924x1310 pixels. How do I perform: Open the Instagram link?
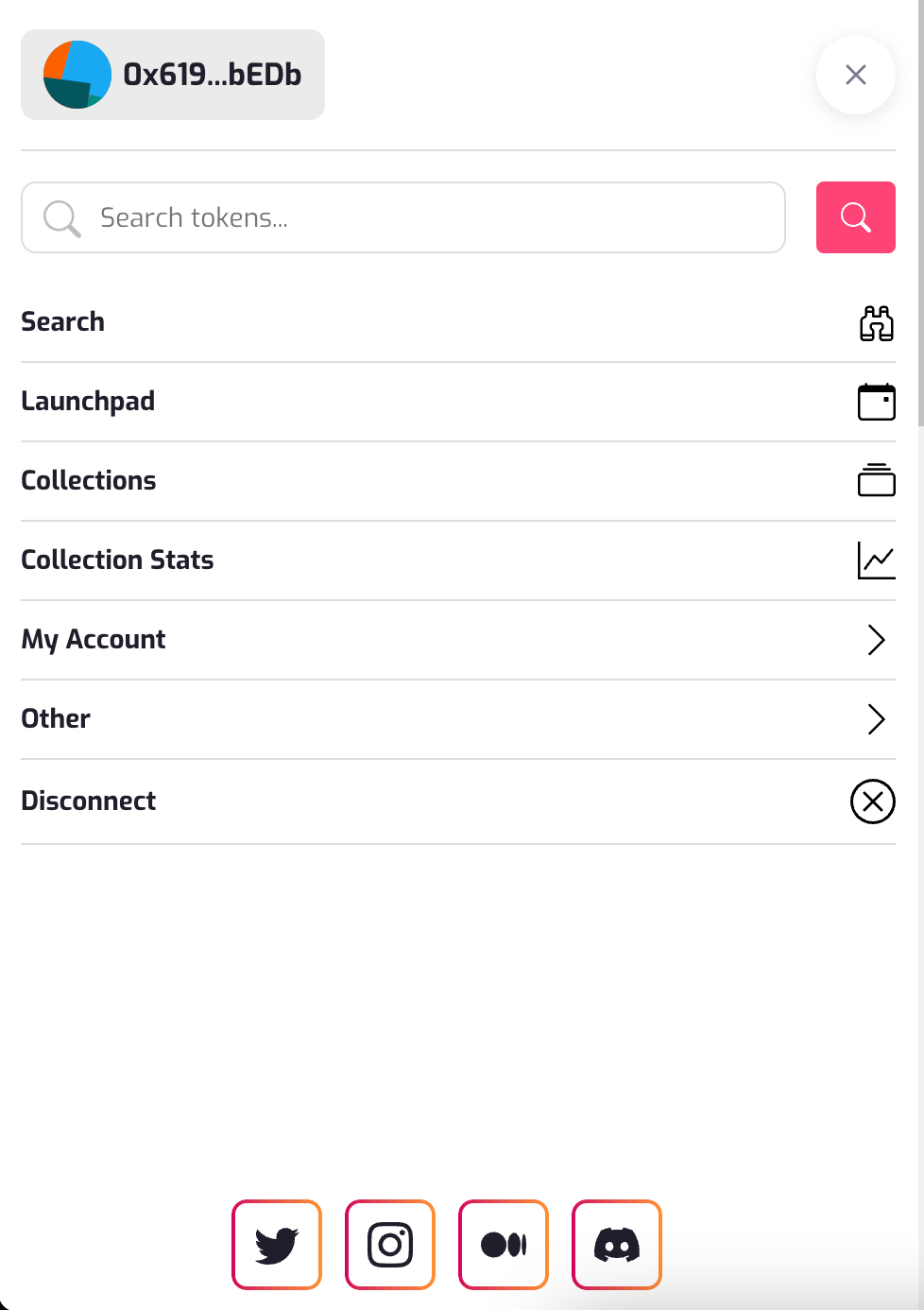coord(390,1245)
